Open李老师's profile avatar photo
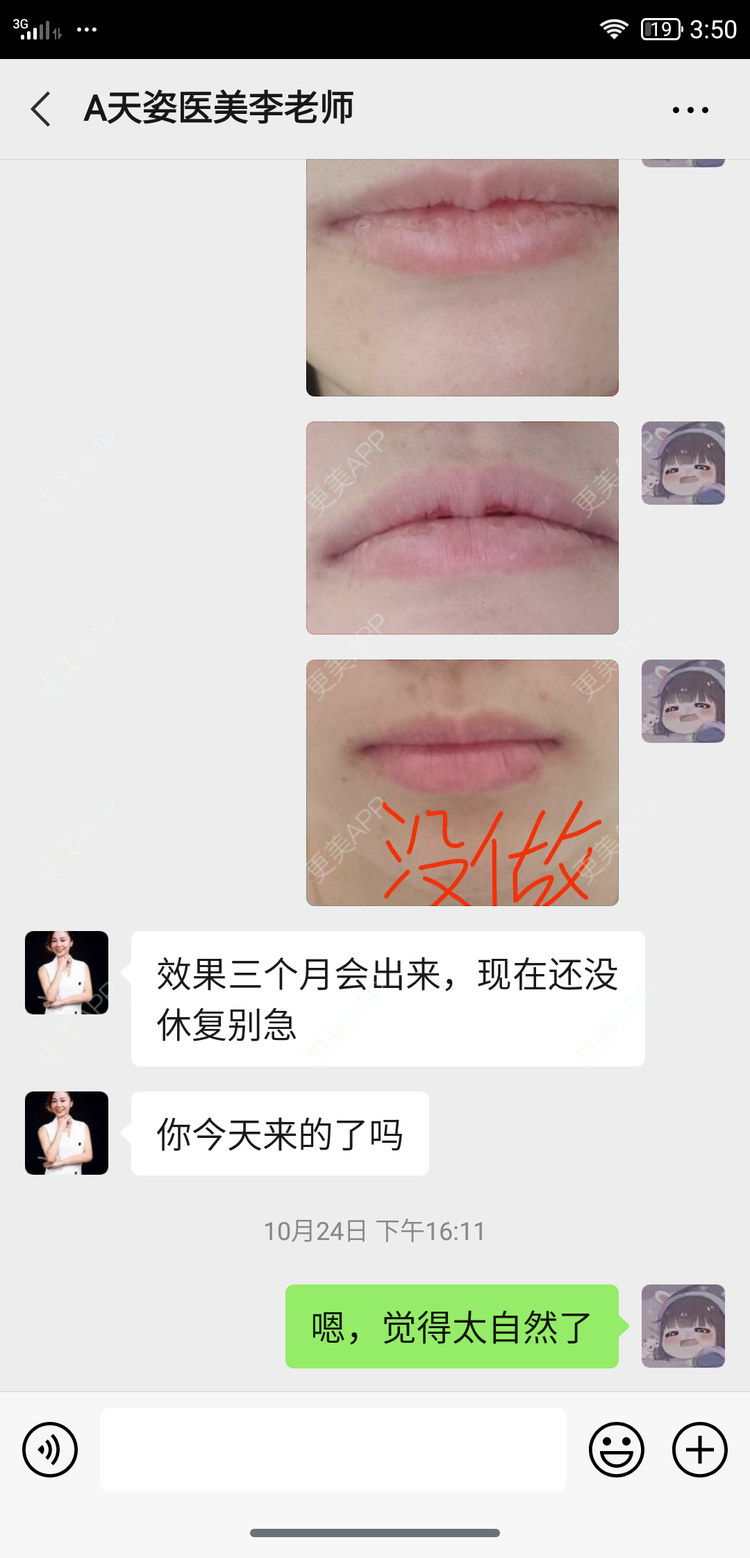This screenshot has height=1558, width=750. pyautogui.click(x=66, y=972)
